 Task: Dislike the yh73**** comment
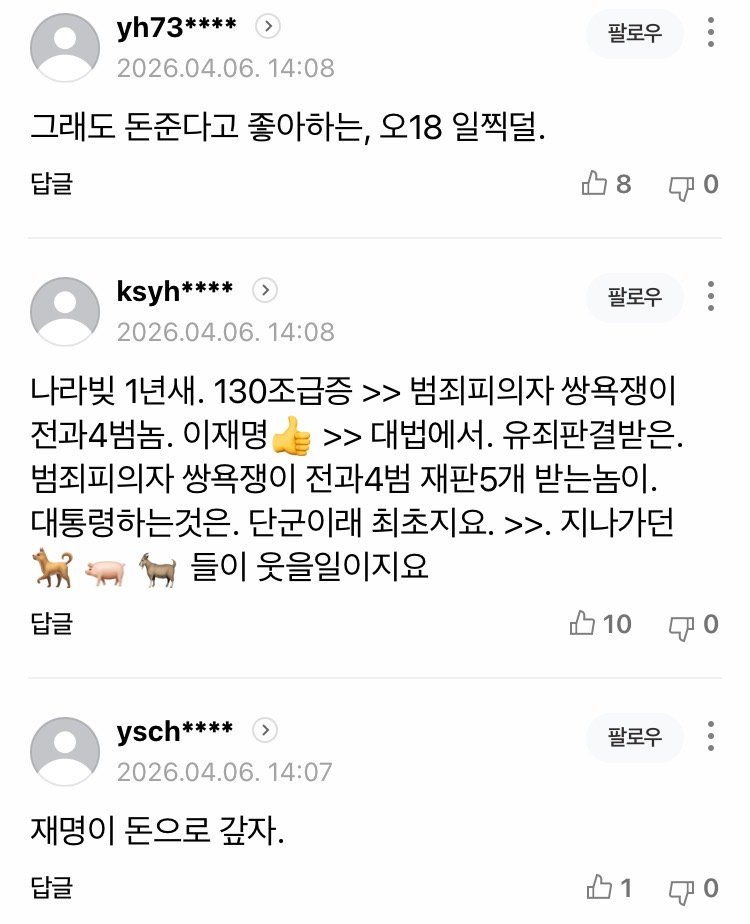(682, 185)
